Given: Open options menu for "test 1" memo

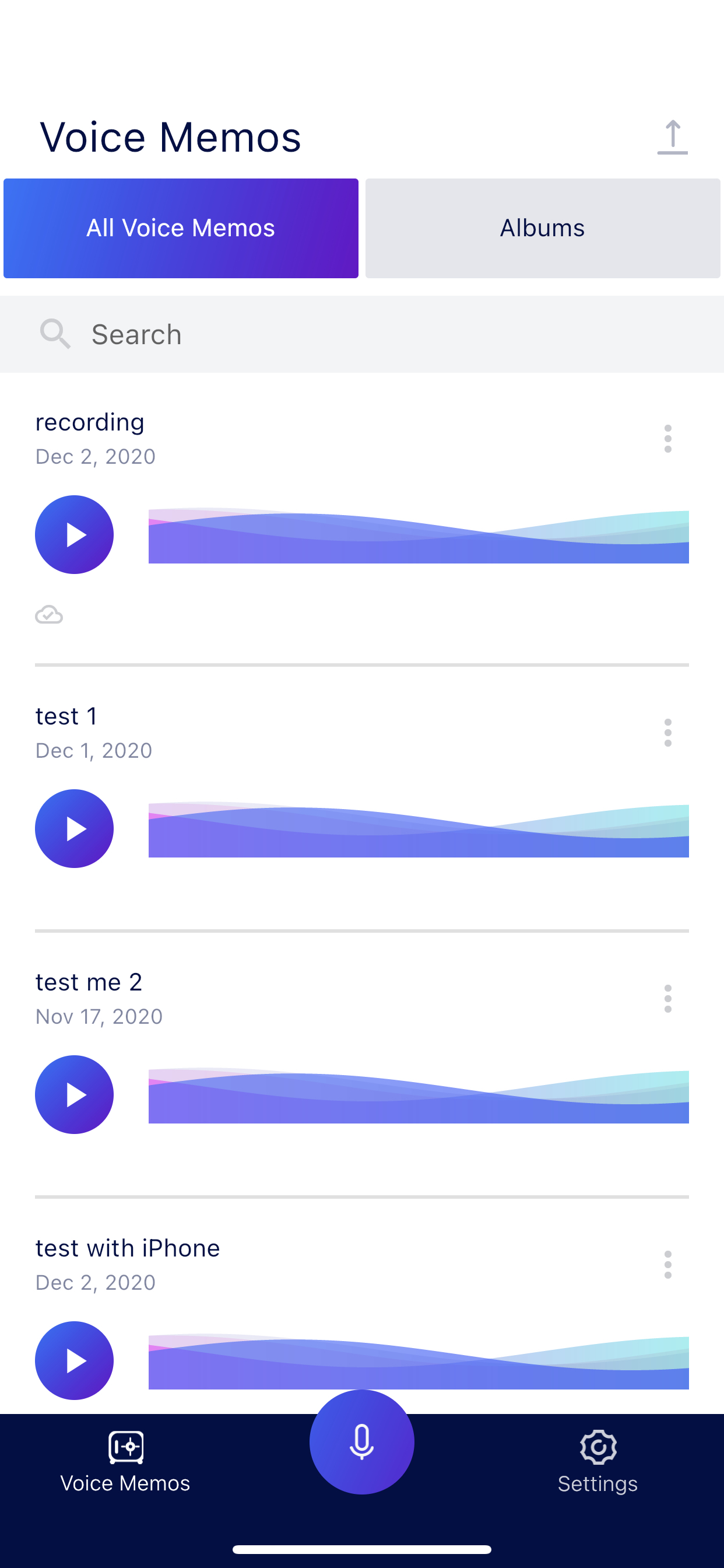Looking at the screenshot, I should click(667, 733).
